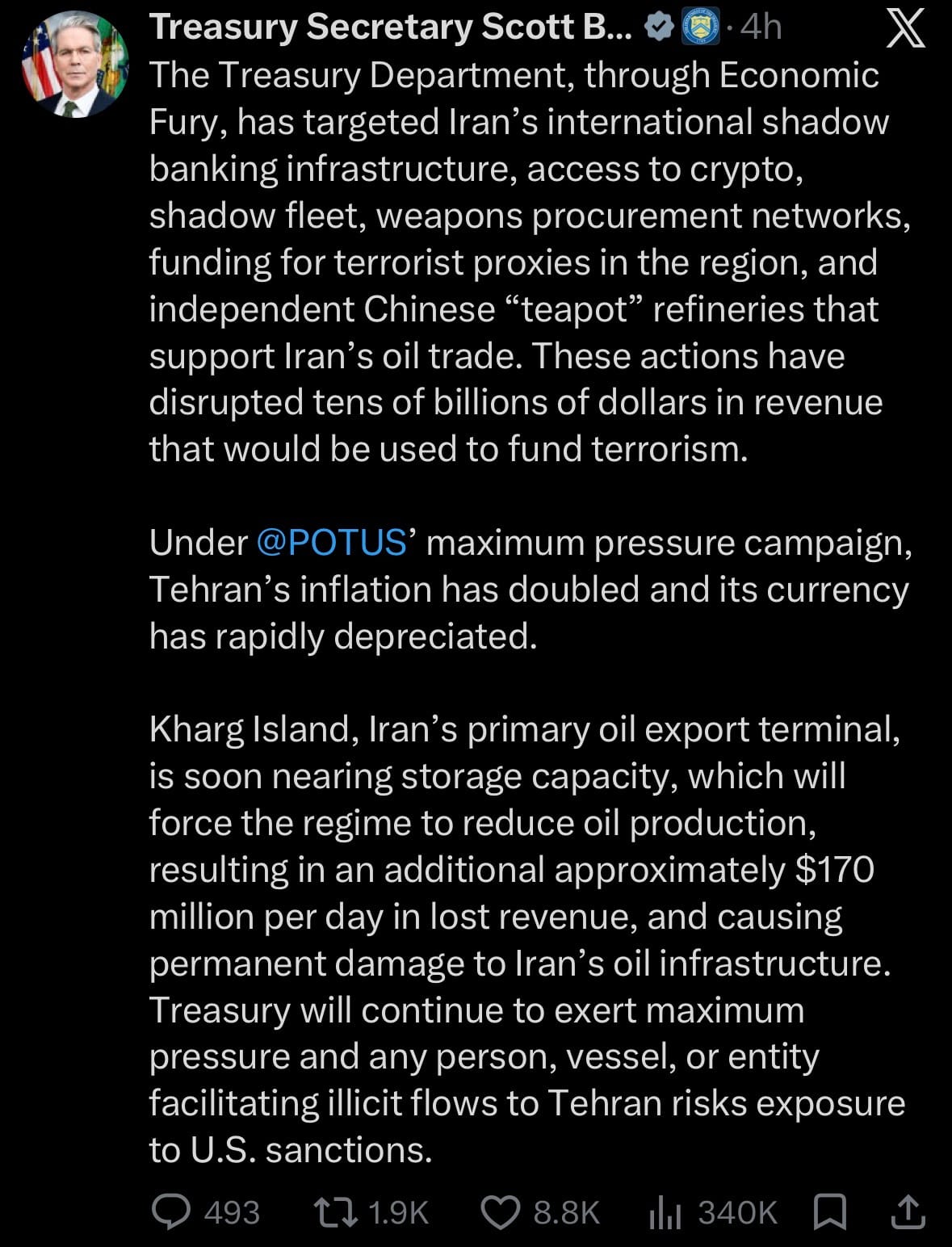This screenshot has height=1247, width=952.
Task: Like this post
Action: click(500, 1212)
